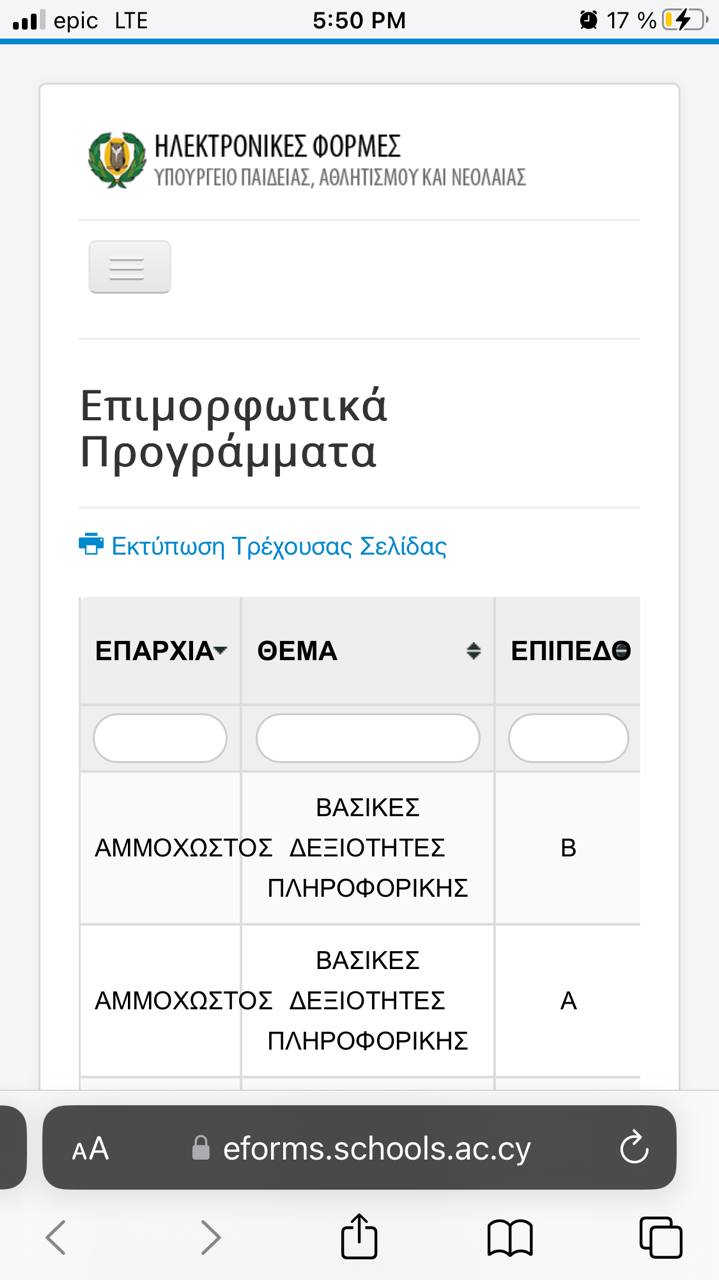
Task: Open Safari bookmarks
Action: (510, 1238)
